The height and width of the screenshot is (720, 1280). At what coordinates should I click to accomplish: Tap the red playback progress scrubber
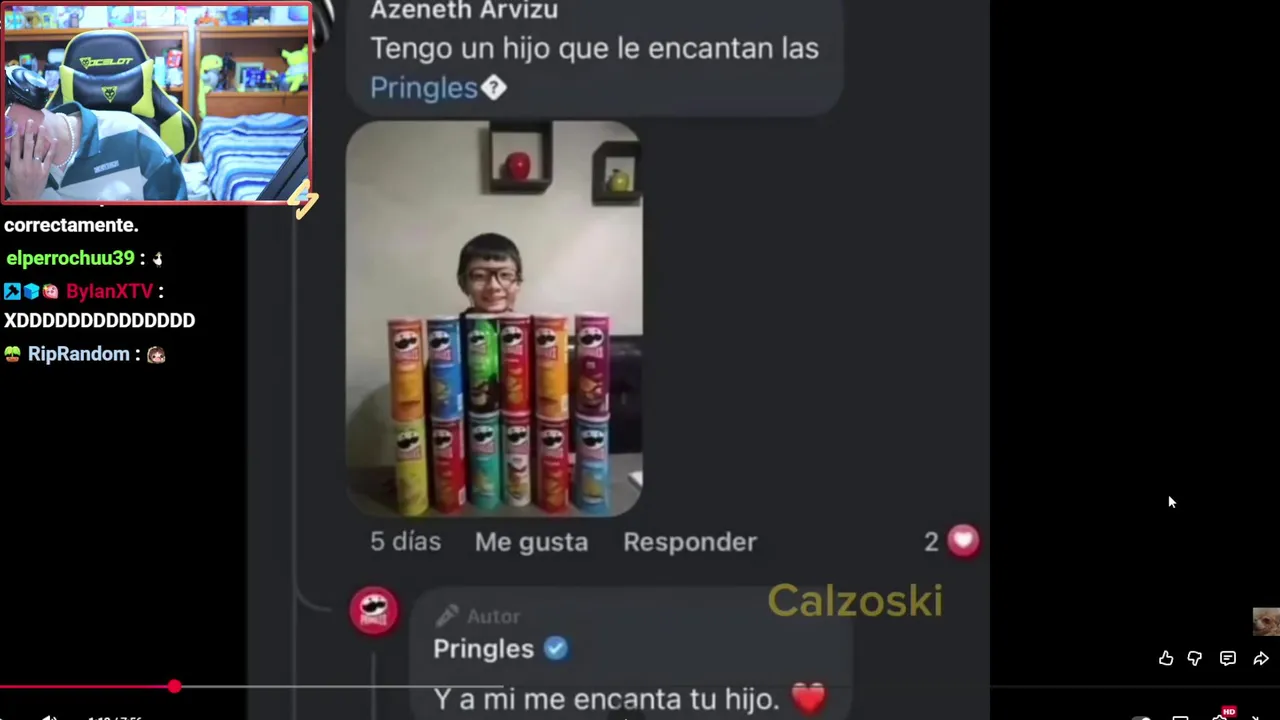(174, 687)
